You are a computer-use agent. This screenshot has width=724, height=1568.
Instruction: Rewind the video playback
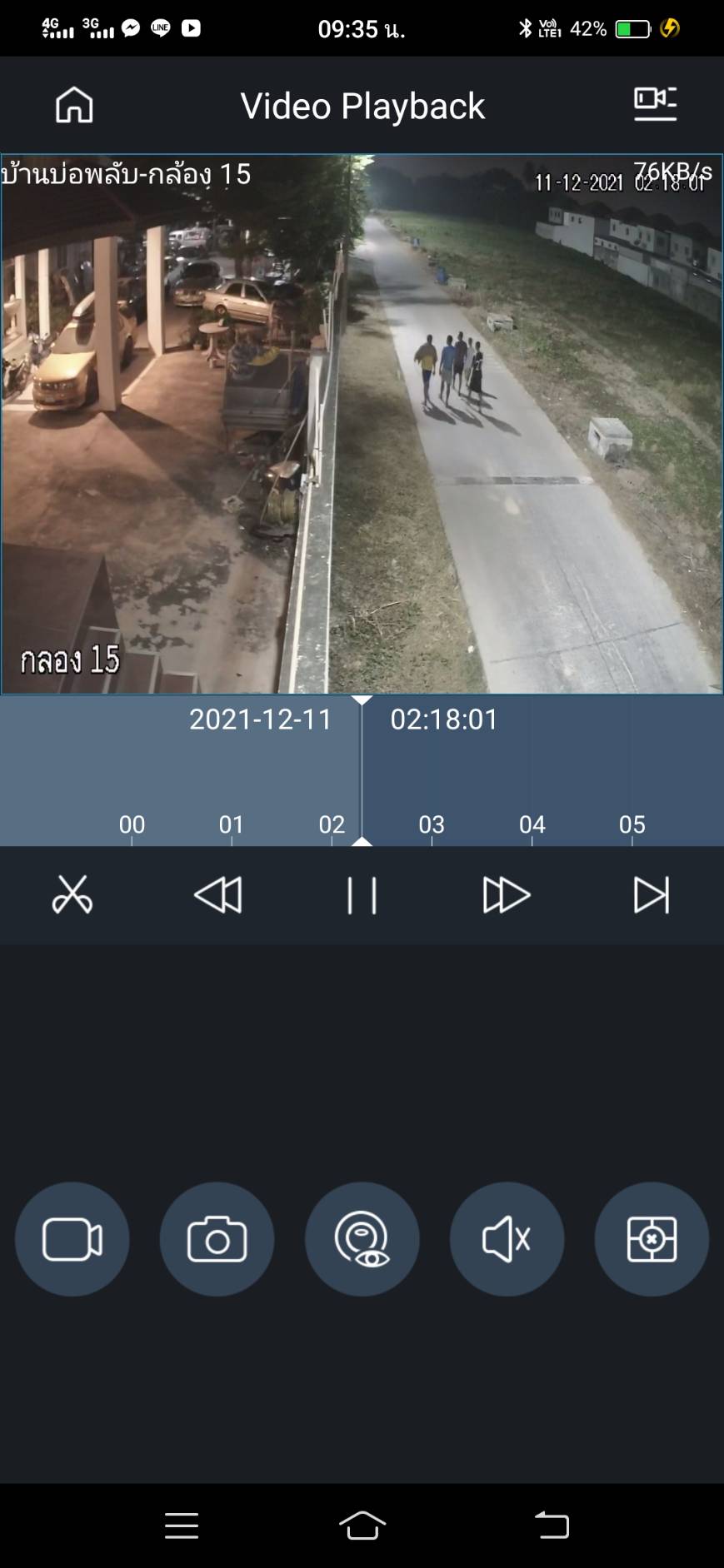pos(217,895)
